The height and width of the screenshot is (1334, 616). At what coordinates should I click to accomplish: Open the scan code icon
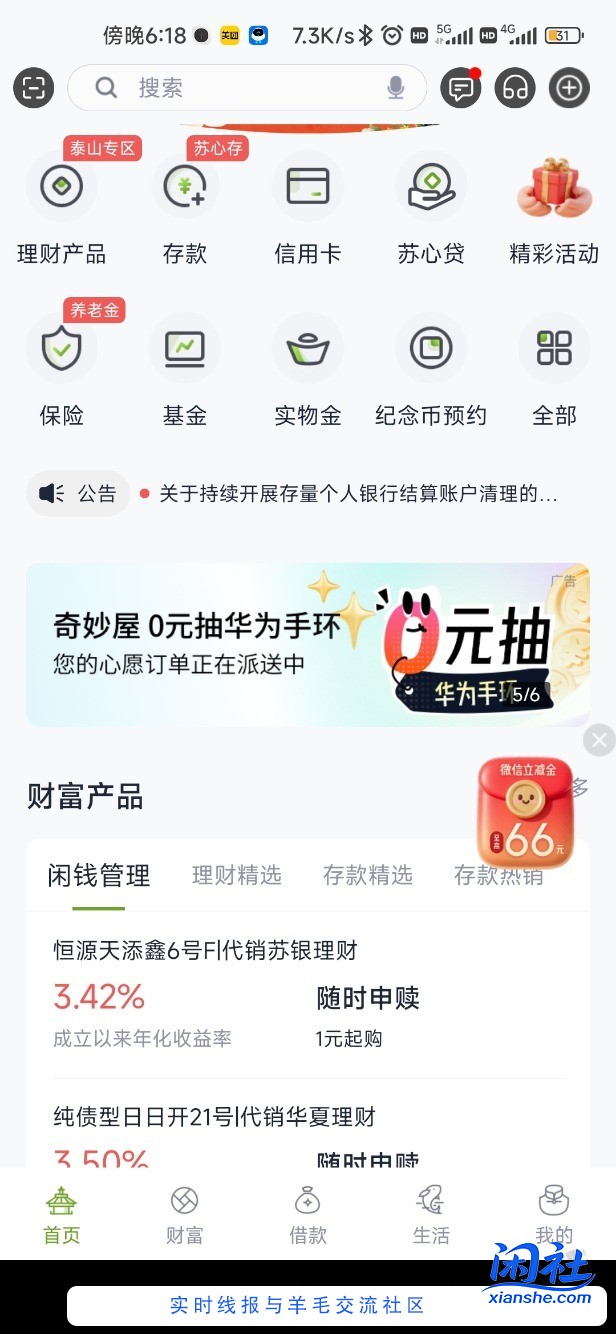[33, 88]
